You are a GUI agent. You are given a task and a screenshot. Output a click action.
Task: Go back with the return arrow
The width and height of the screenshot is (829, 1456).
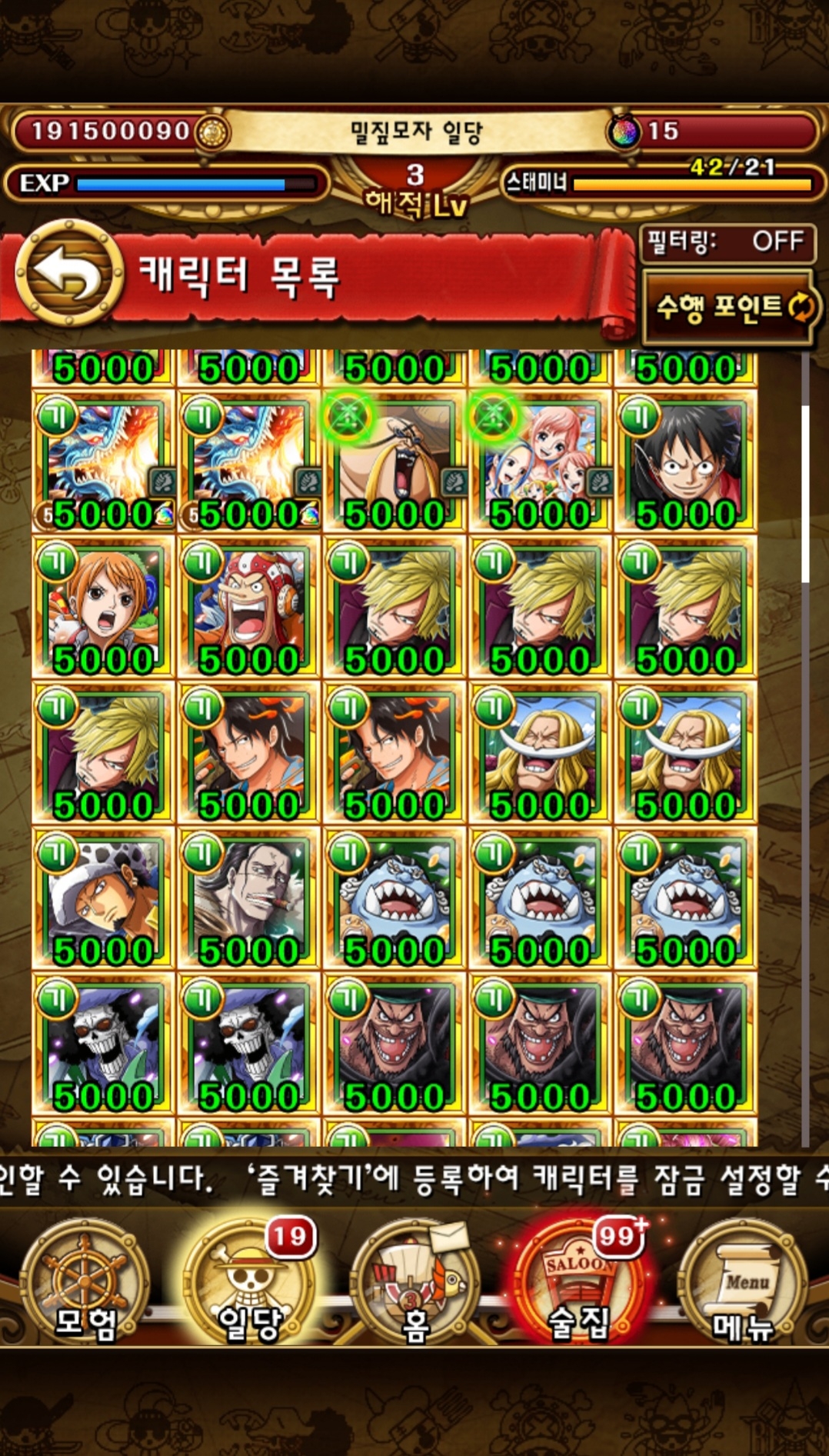pyautogui.click(x=69, y=273)
